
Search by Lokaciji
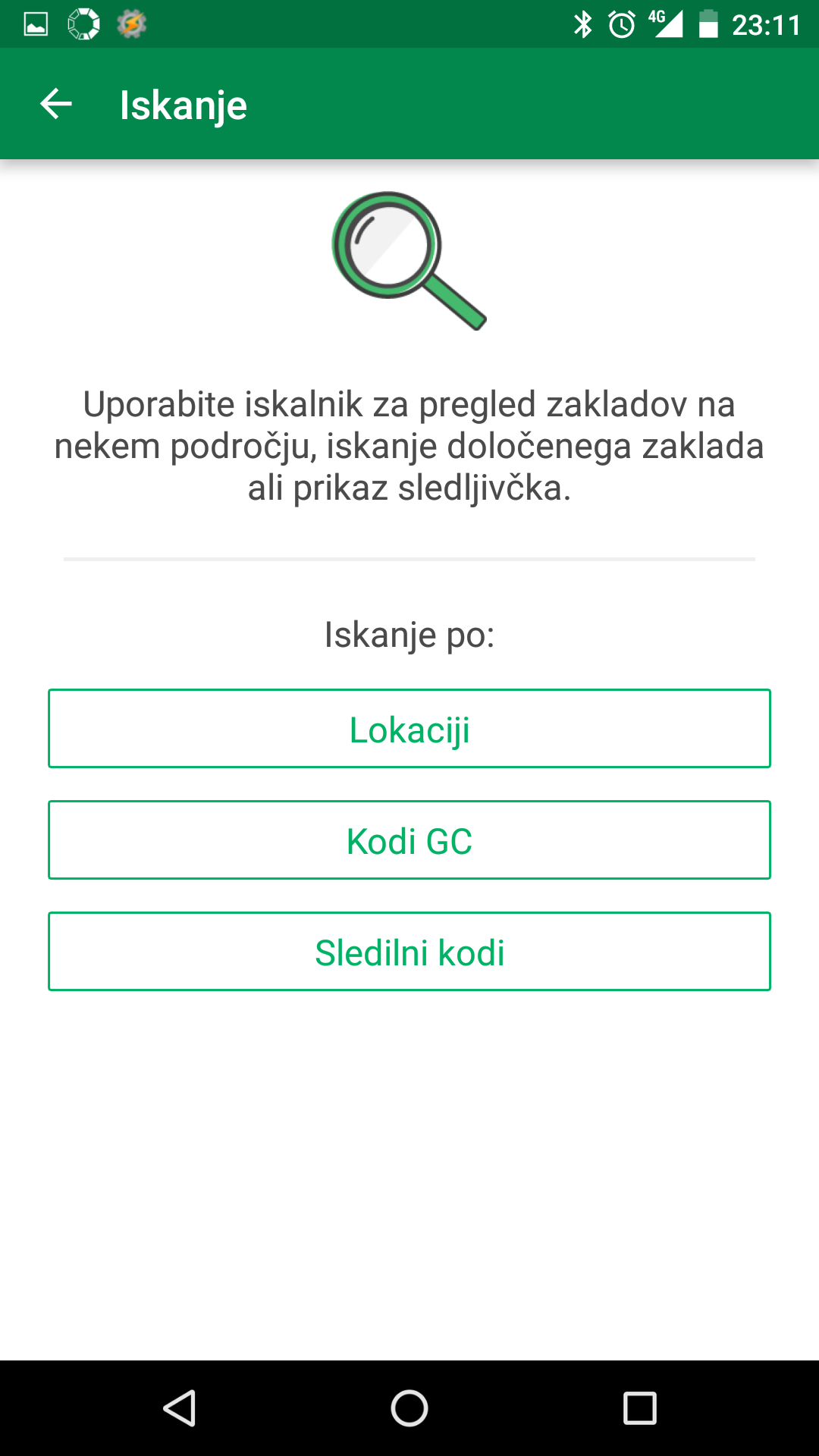(409, 729)
